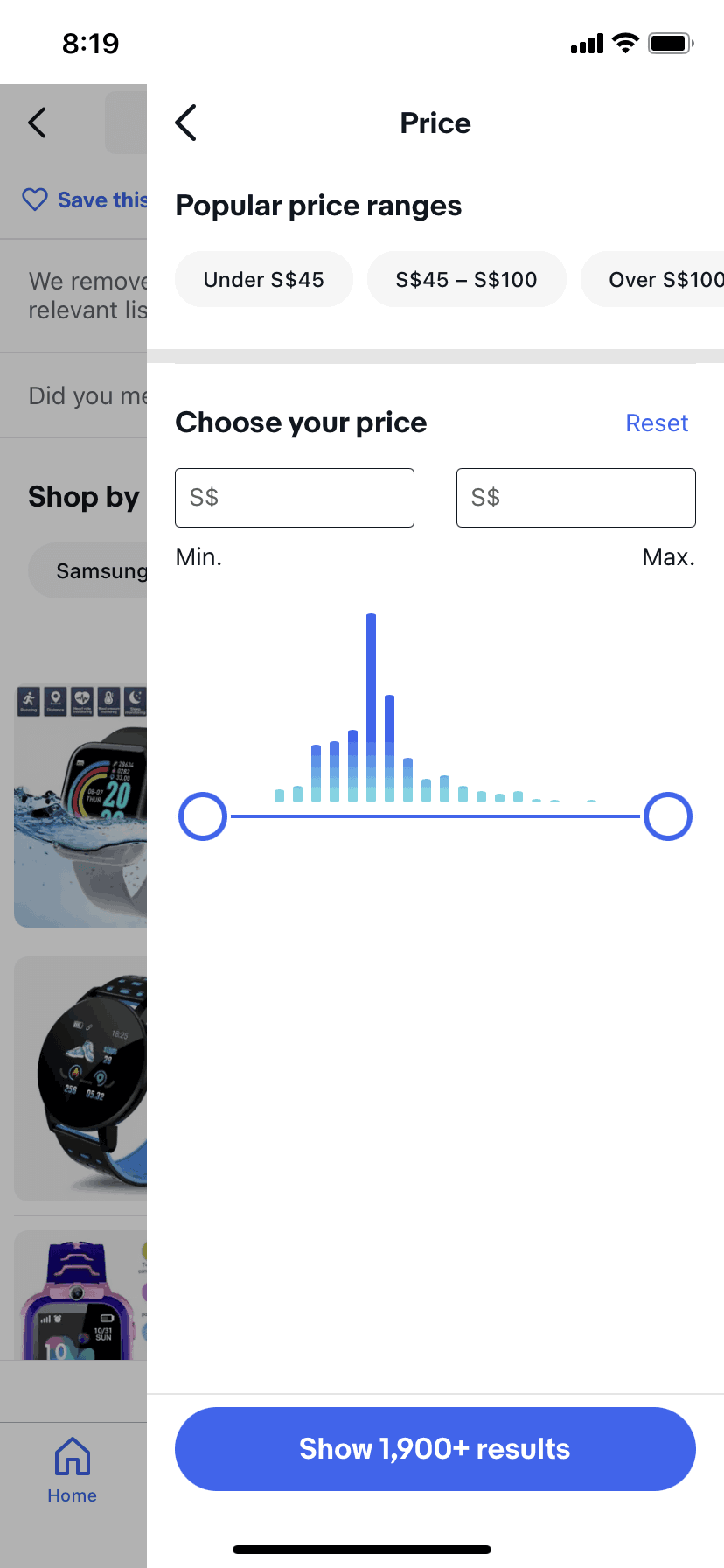Image resolution: width=724 pixels, height=1568 pixels.
Task: Tap the heart icon next to Save this
Action: (35, 199)
